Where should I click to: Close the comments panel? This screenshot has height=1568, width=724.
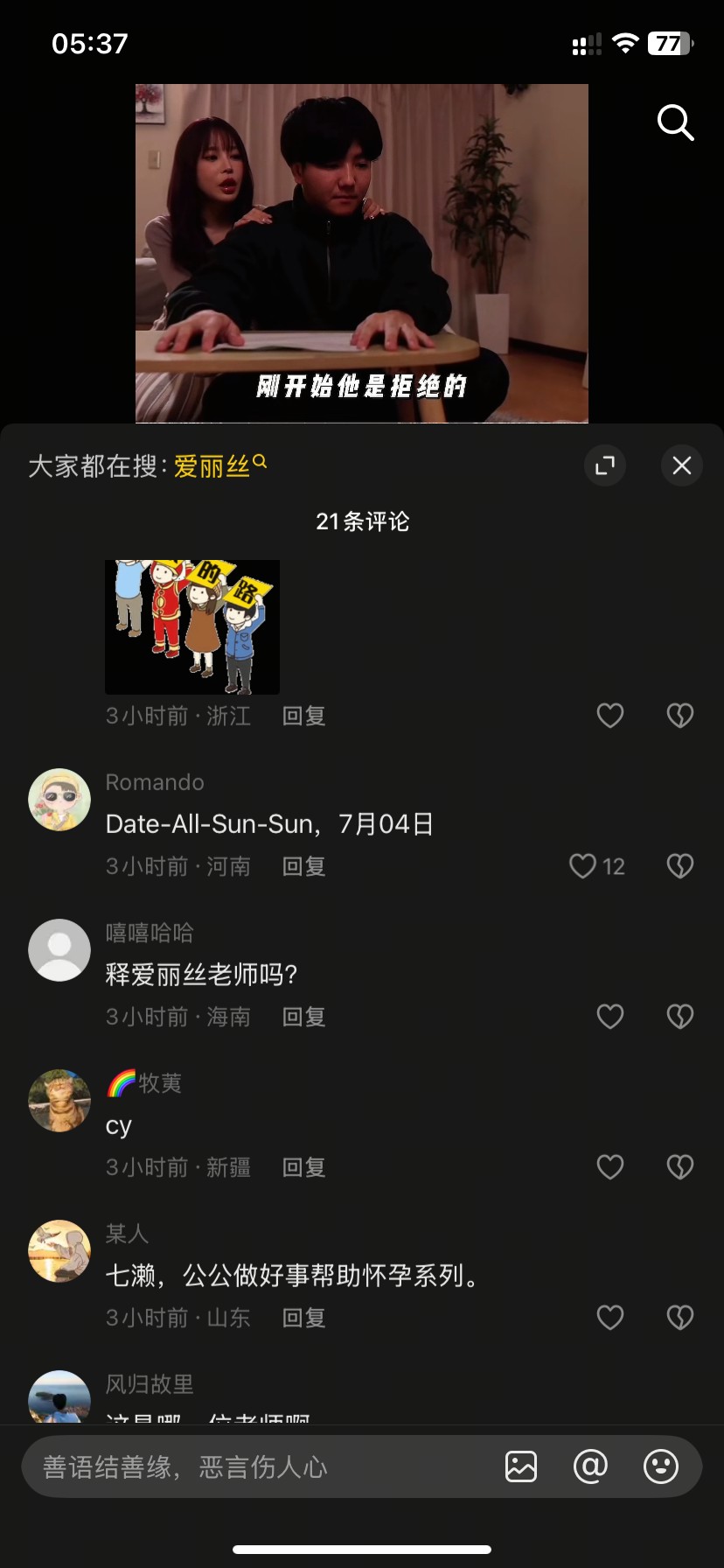682,465
